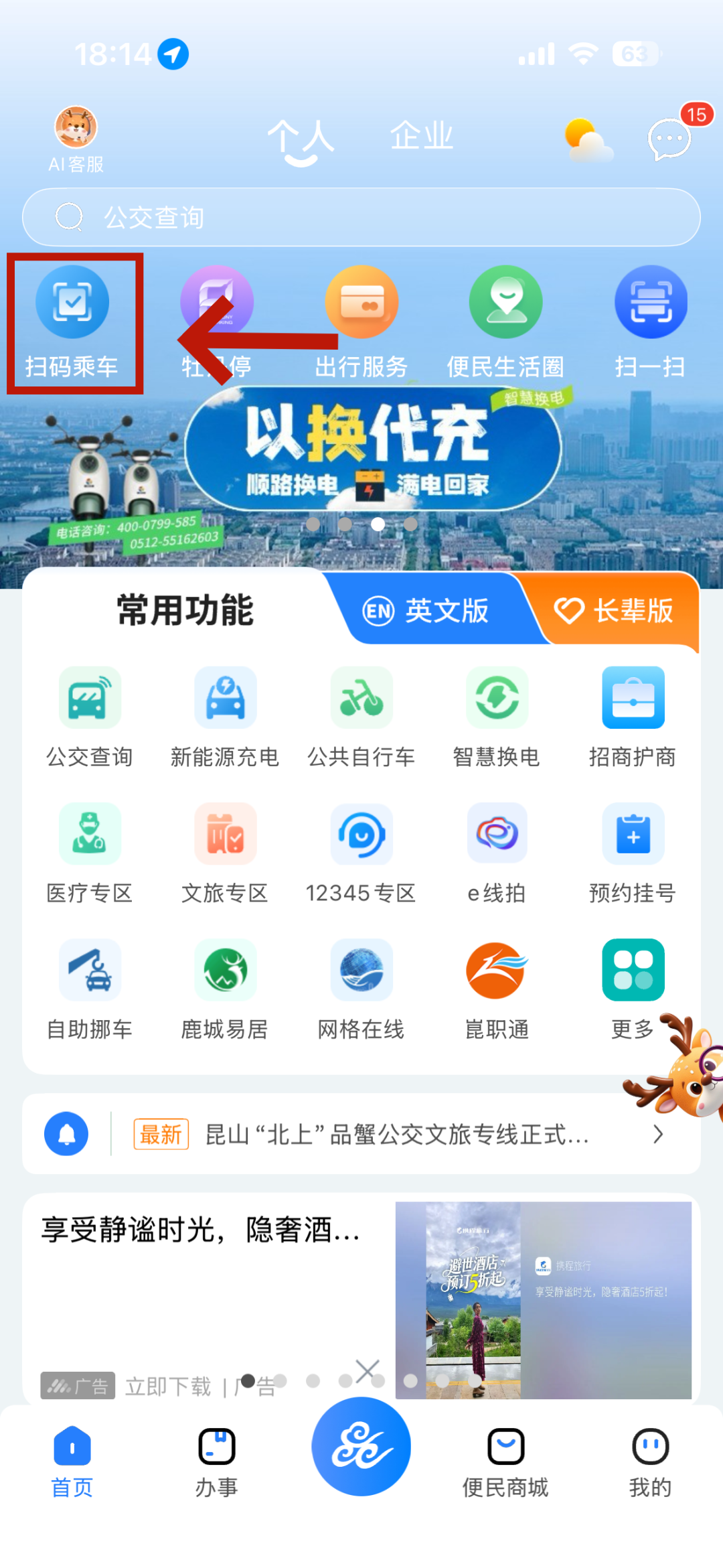Switch to the 企业 tab
The image size is (723, 1568).
(x=422, y=136)
